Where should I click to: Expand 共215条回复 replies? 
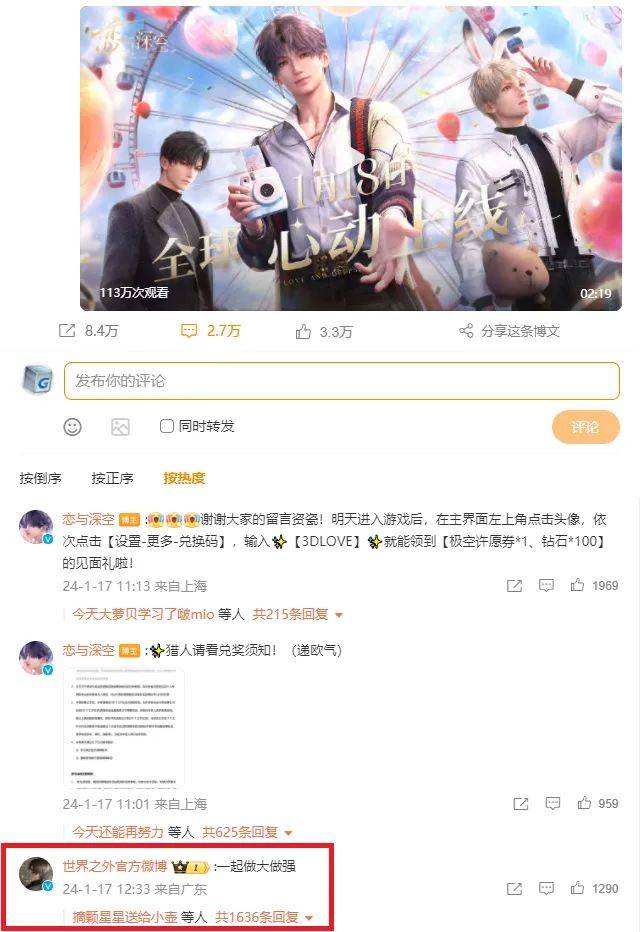(x=297, y=614)
